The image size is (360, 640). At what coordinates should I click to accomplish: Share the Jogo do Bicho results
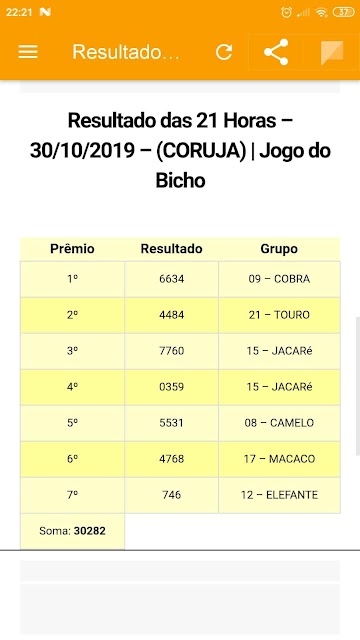(276, 52)
